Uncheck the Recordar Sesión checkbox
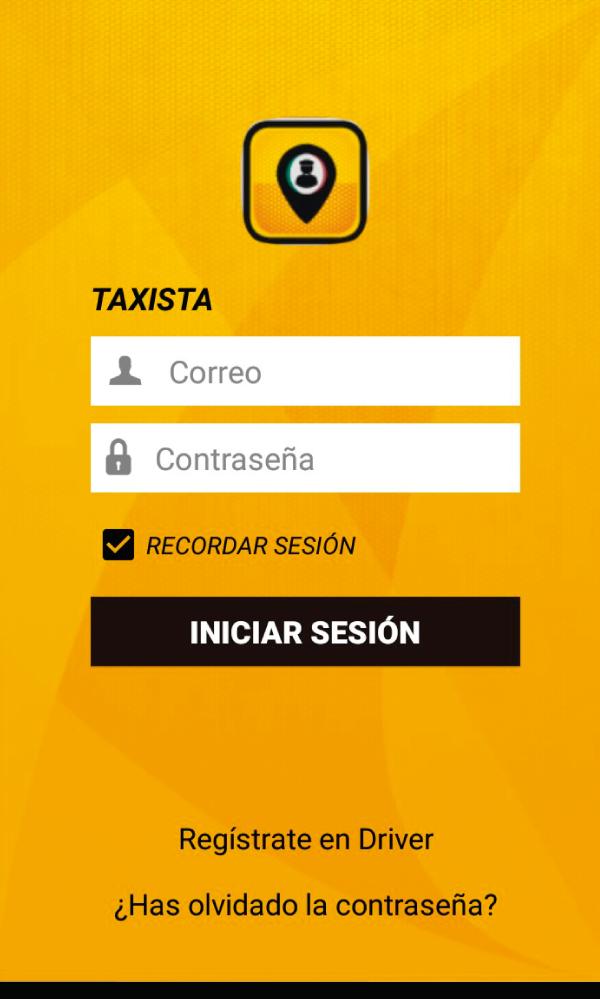The image size is (600, 999). (118, 545)
